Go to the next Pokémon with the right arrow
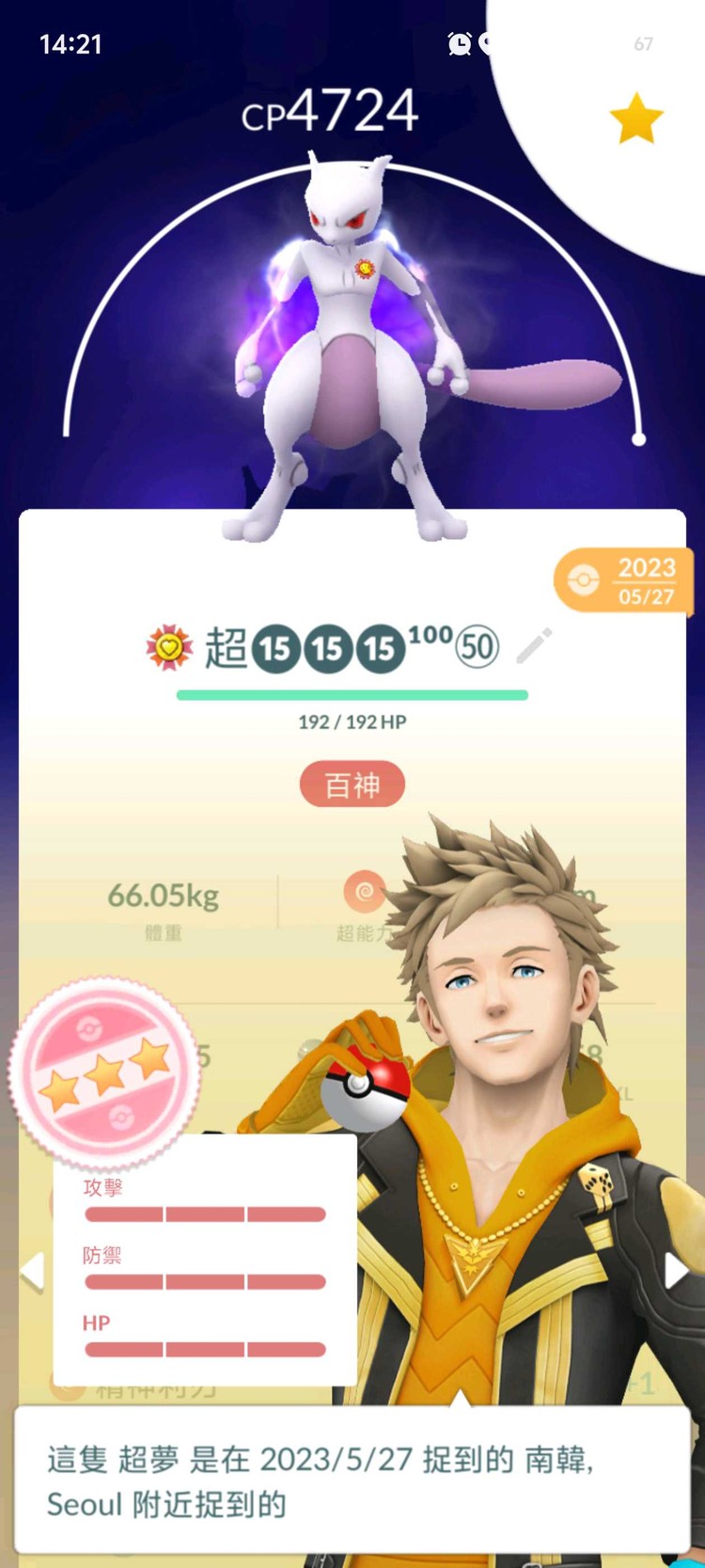705x1568 pixels. [x=675, y=1271]
